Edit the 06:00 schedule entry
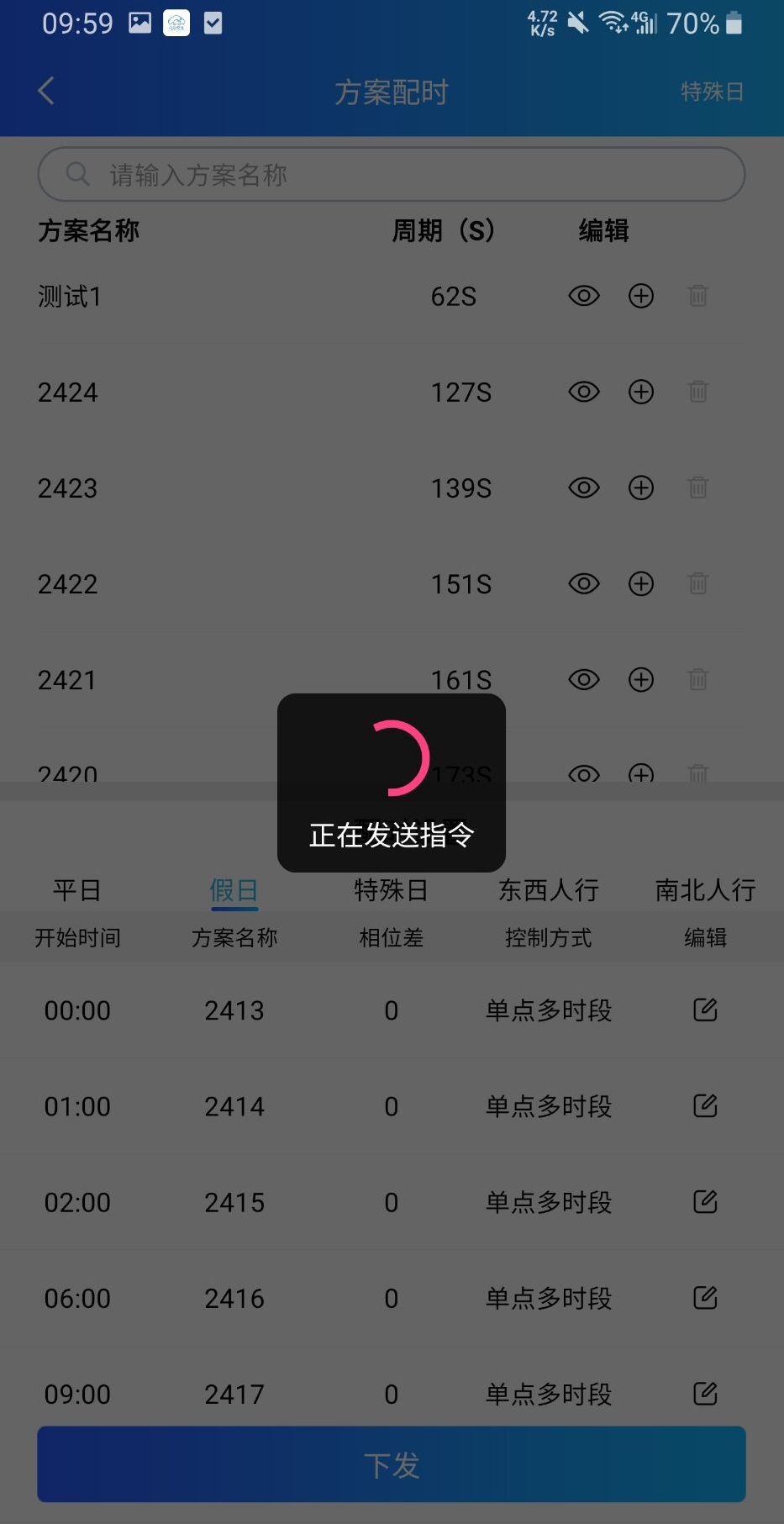The width and height of the screenshot is (784, 1524). click(x=705, y=1297)
